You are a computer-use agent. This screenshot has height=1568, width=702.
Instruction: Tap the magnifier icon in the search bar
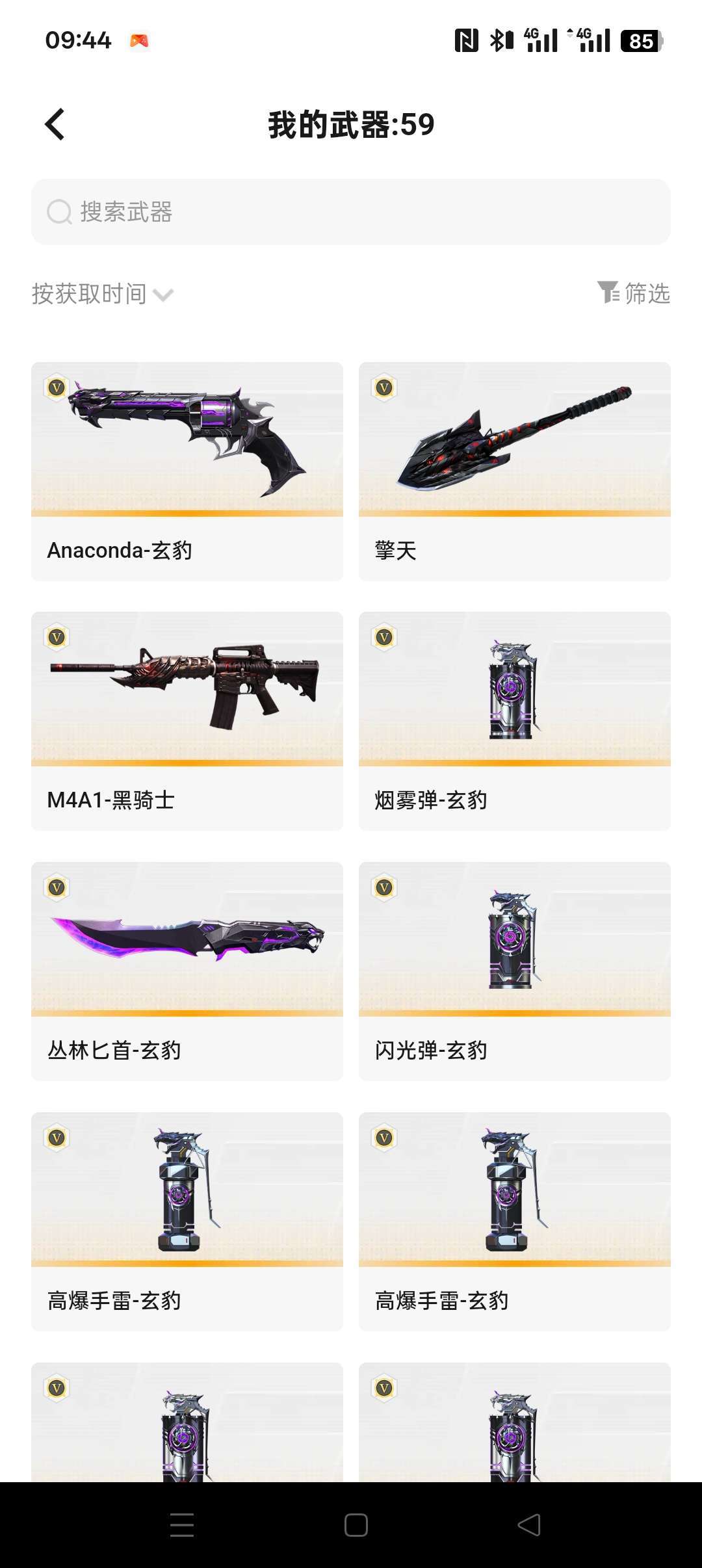[x=58, y=211]
